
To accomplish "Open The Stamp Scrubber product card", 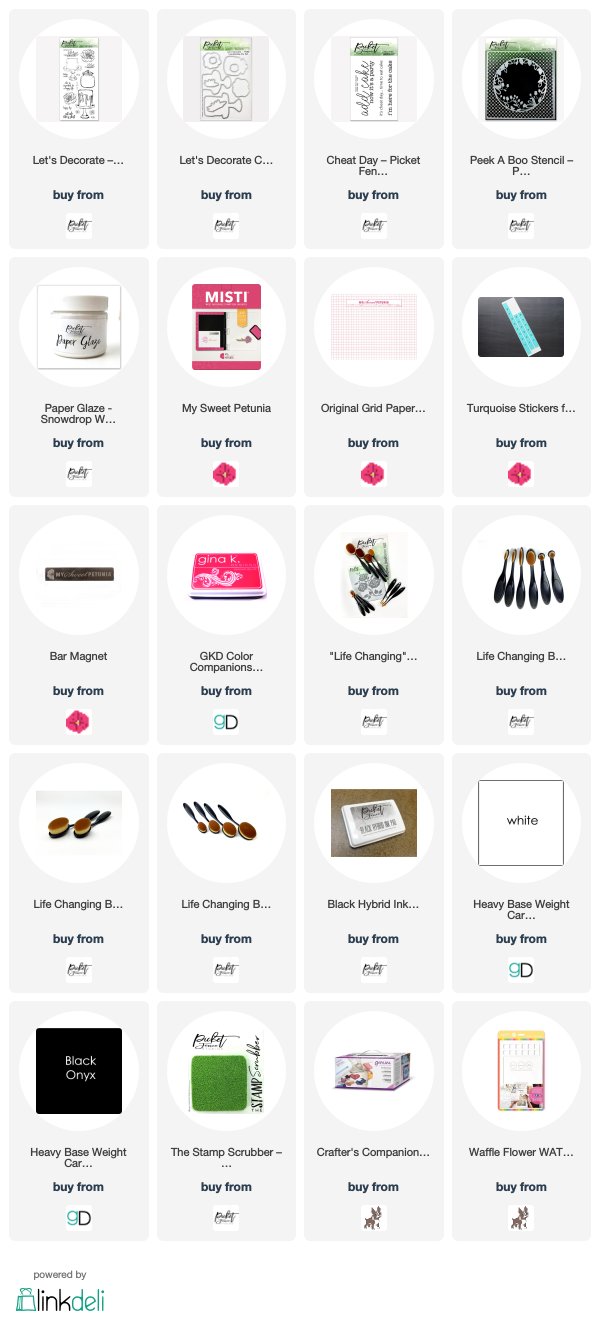I will tap(226, 1121).
